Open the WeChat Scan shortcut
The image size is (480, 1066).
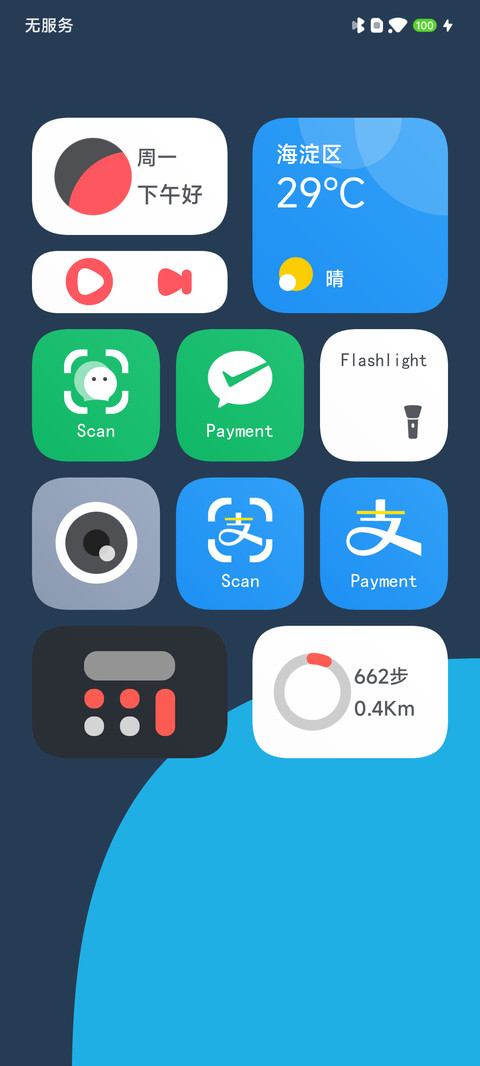tap(96, 395)
